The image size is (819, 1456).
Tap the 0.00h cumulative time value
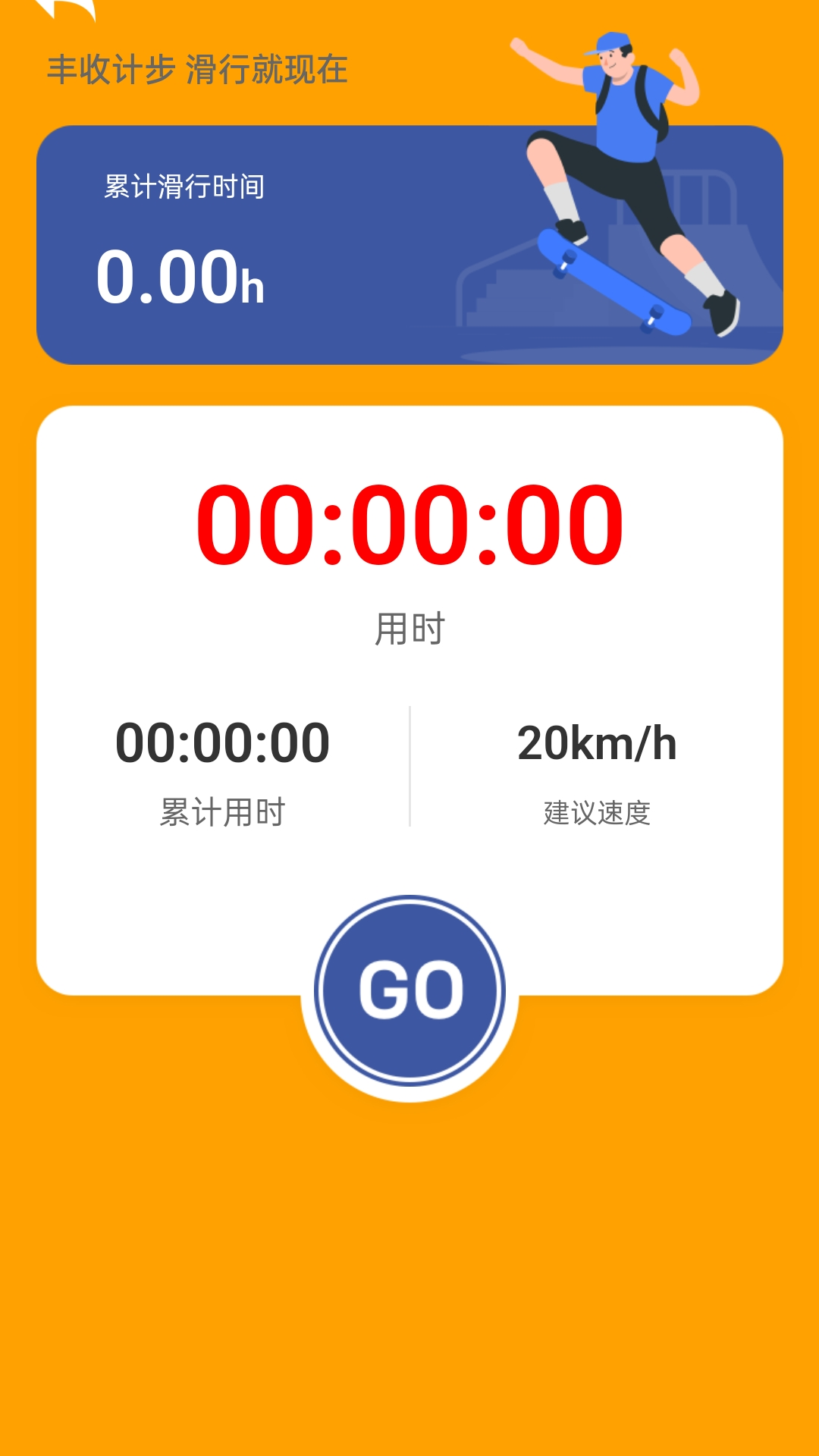coord(182,279)
